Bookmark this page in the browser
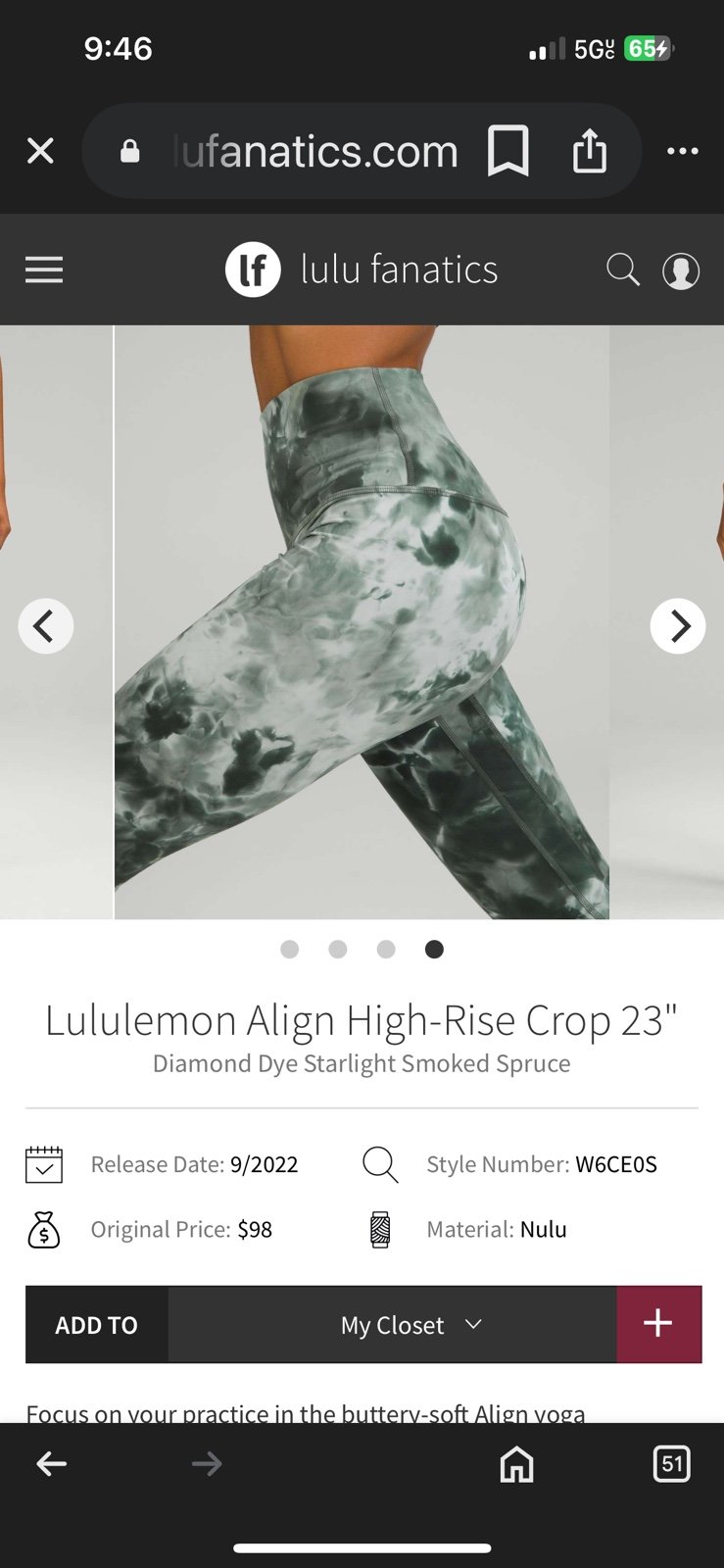Viewport: 724px width, 1568px height. (x=507, y=151)
